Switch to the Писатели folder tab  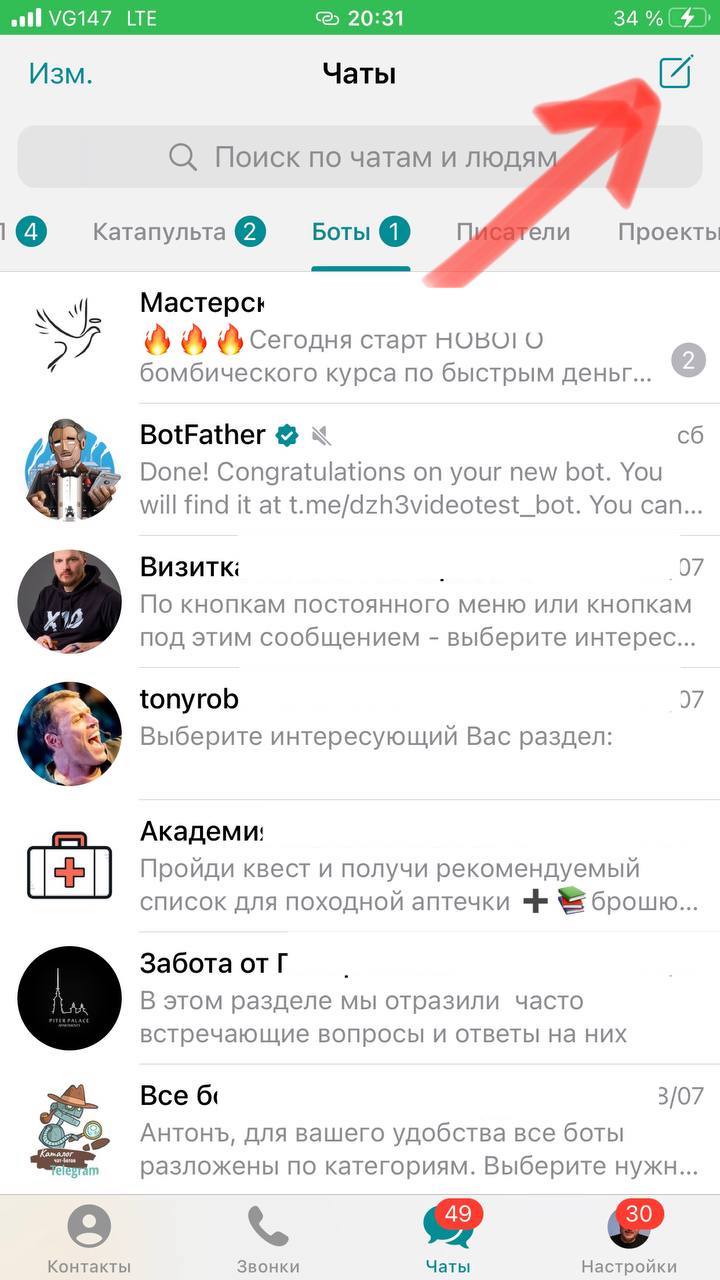pyautogui.click(x=513, y=232)
